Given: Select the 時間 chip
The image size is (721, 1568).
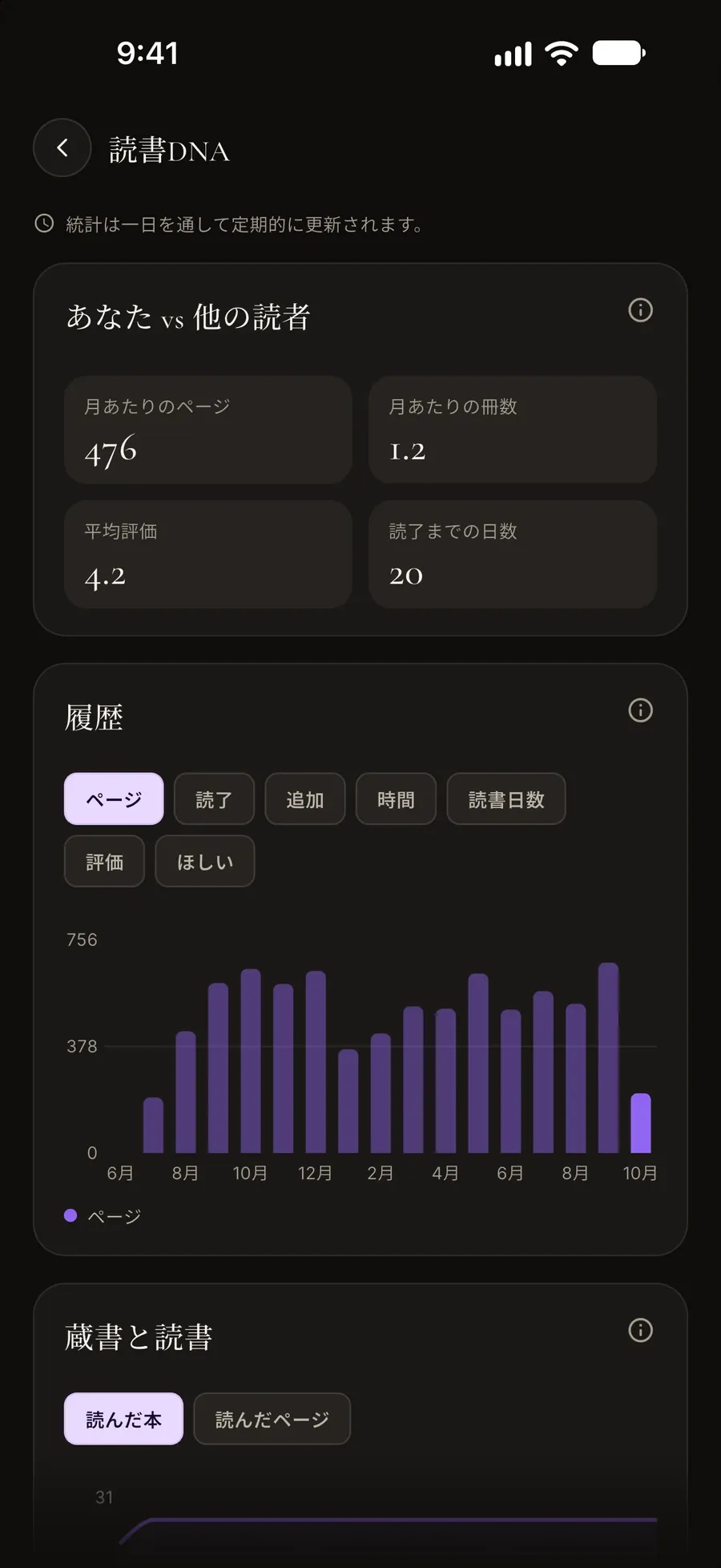Looking at the screenshot, I should click(x=396, y=799).
